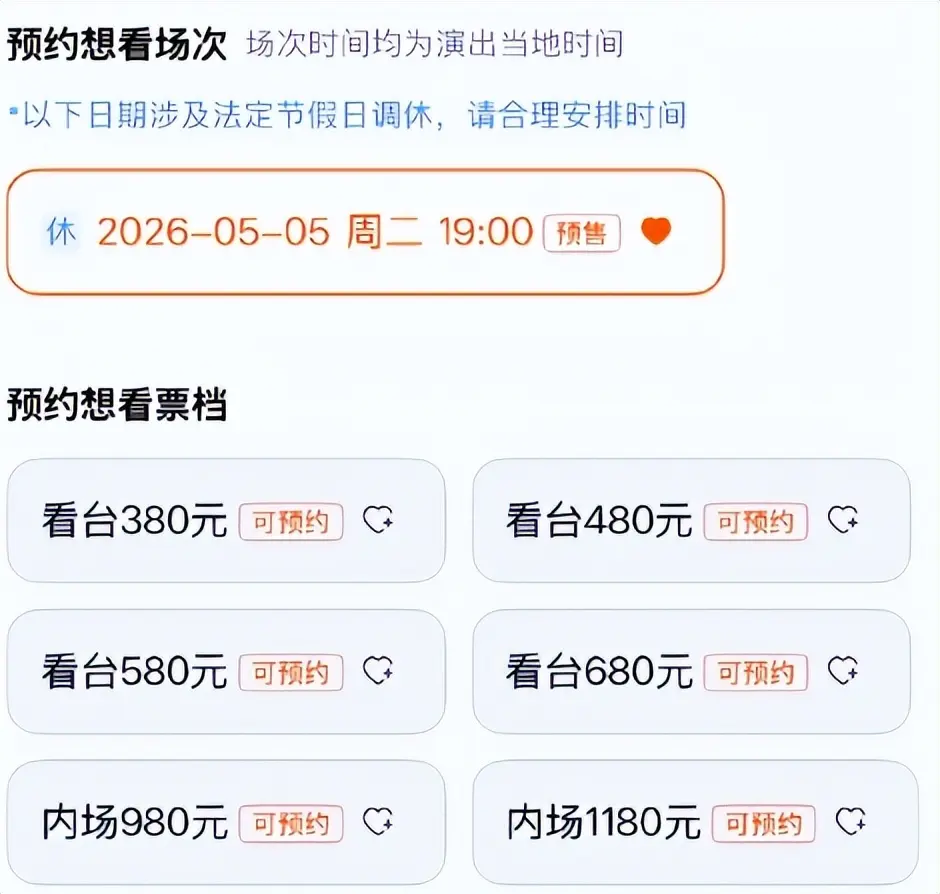Image resolution: width=940 pixels, height=894 pixels.
Task: Choose the 看台480元 ticket tier
Action: click(691, 521)
